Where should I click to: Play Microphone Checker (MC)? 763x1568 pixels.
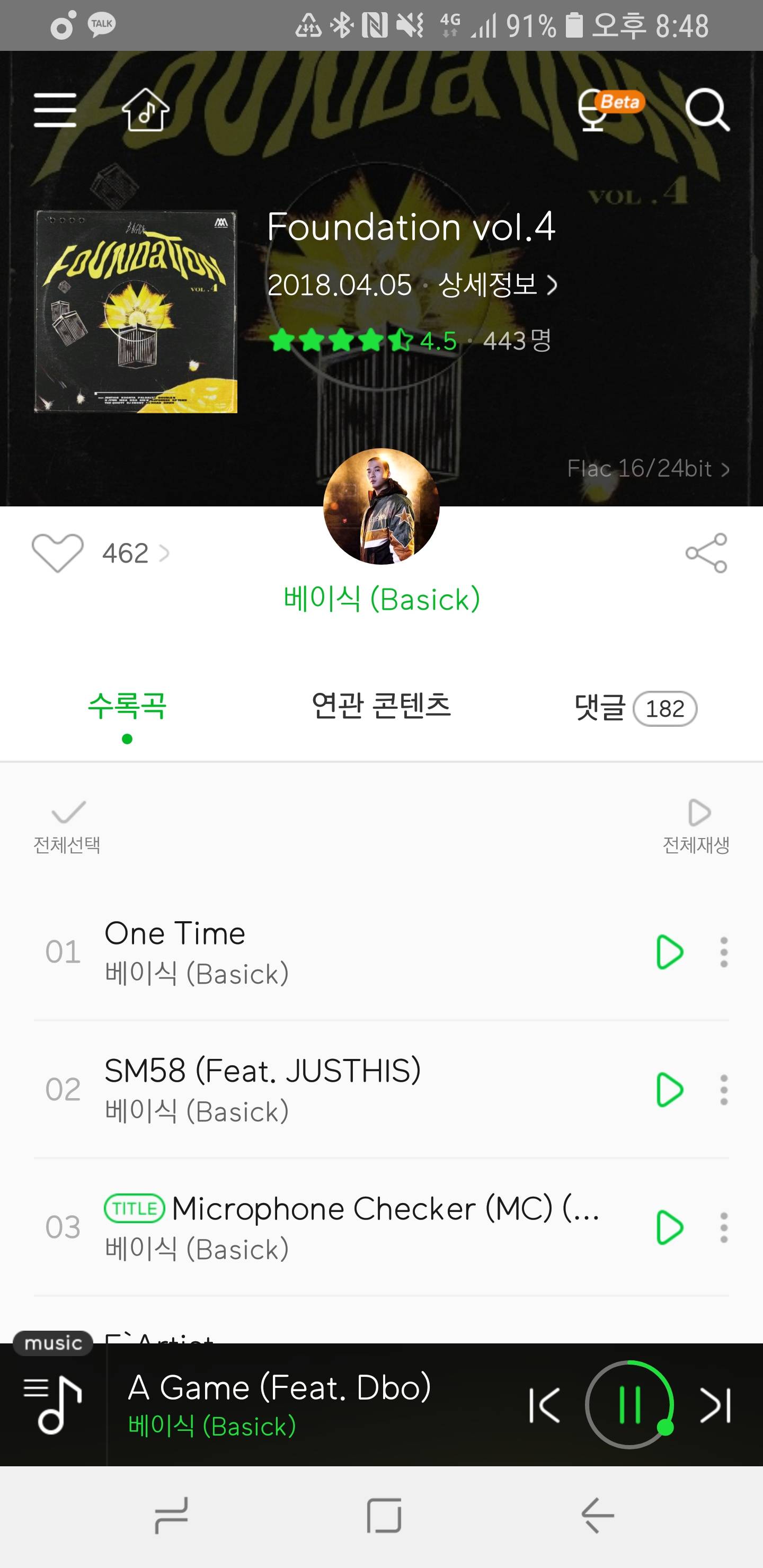(669, 1226)
